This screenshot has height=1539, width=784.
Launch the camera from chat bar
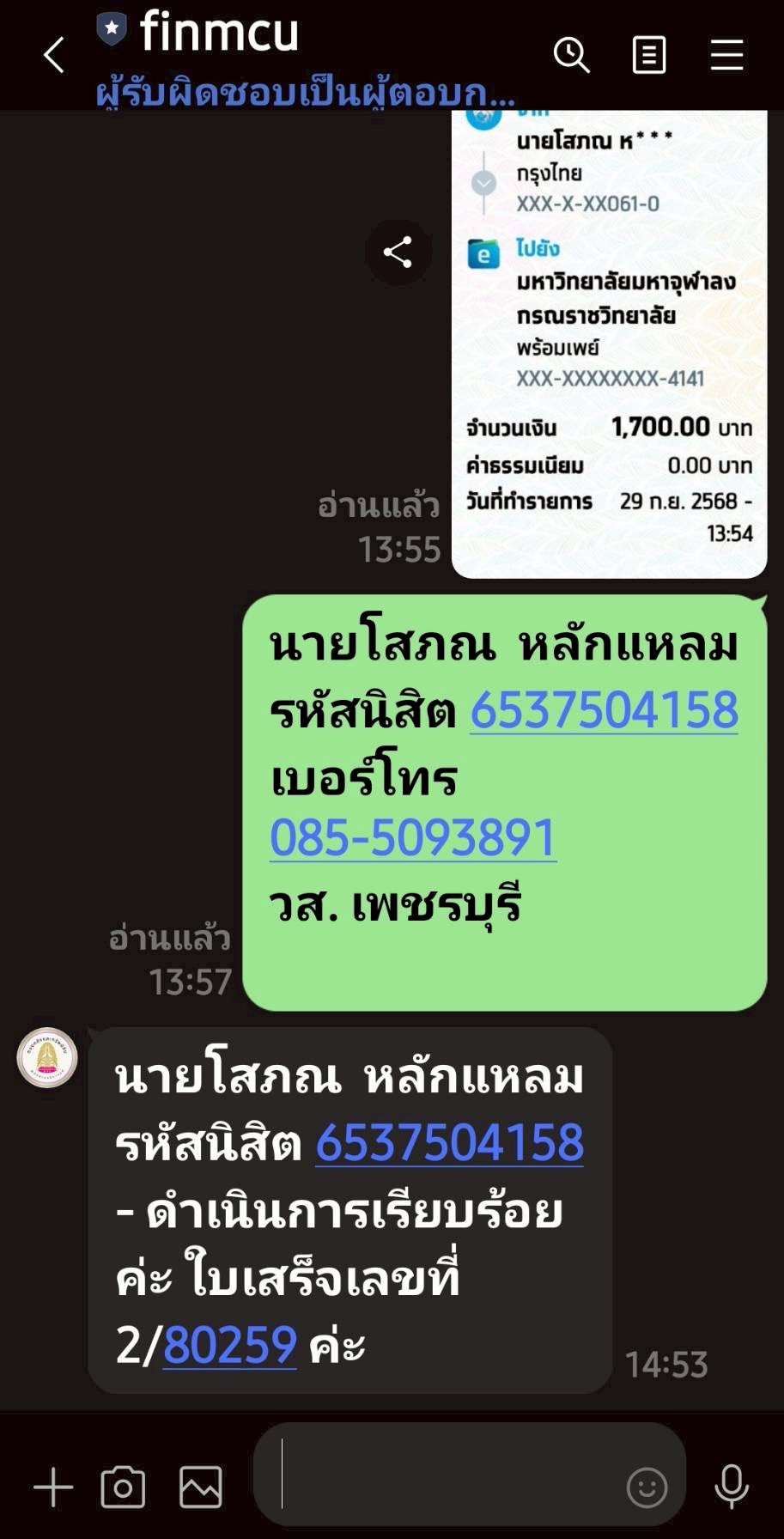pos(124,1487)
